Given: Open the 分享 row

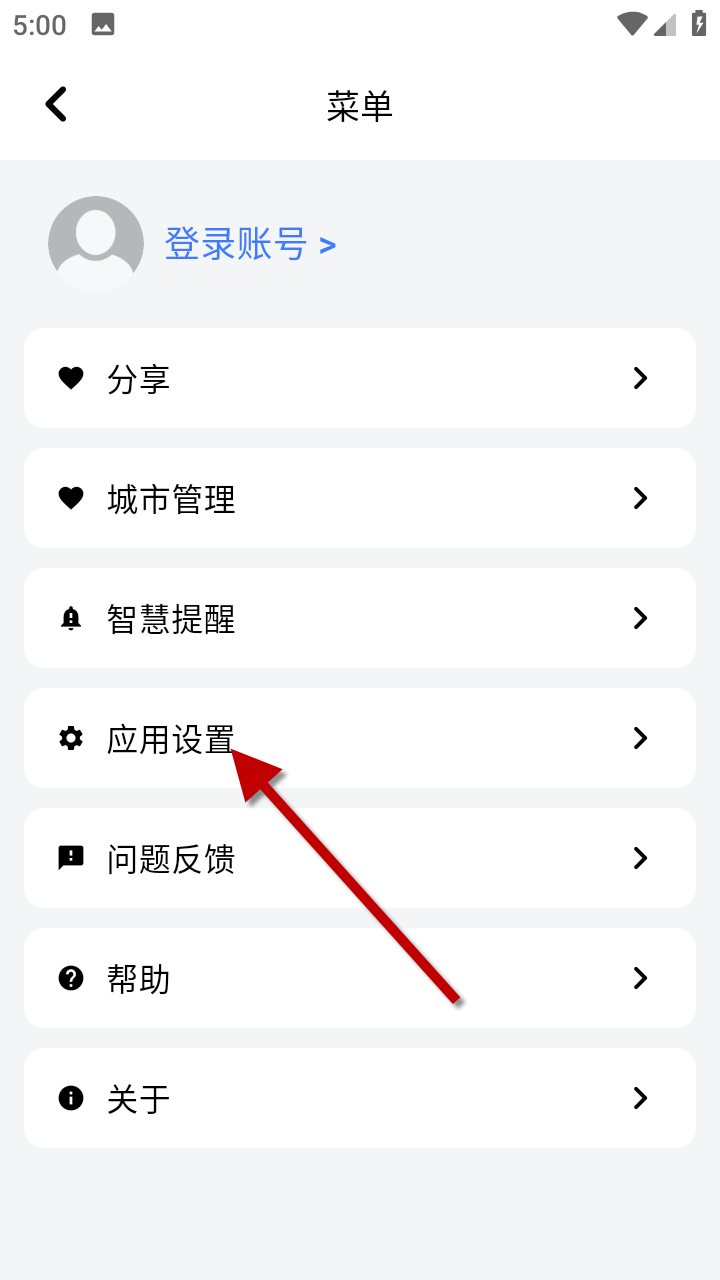Looking at the screenshot, I should pyautogui.click(x=359, y=378).
